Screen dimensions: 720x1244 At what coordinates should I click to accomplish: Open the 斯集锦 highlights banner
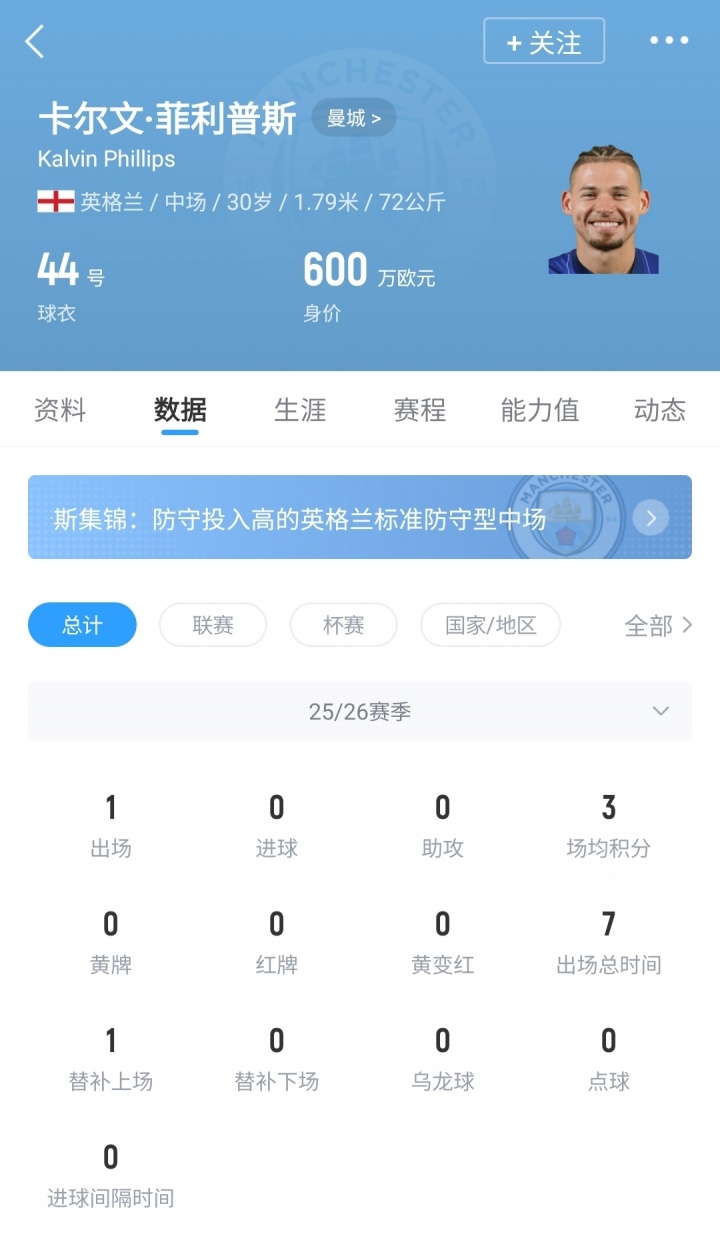click(360, 517)
